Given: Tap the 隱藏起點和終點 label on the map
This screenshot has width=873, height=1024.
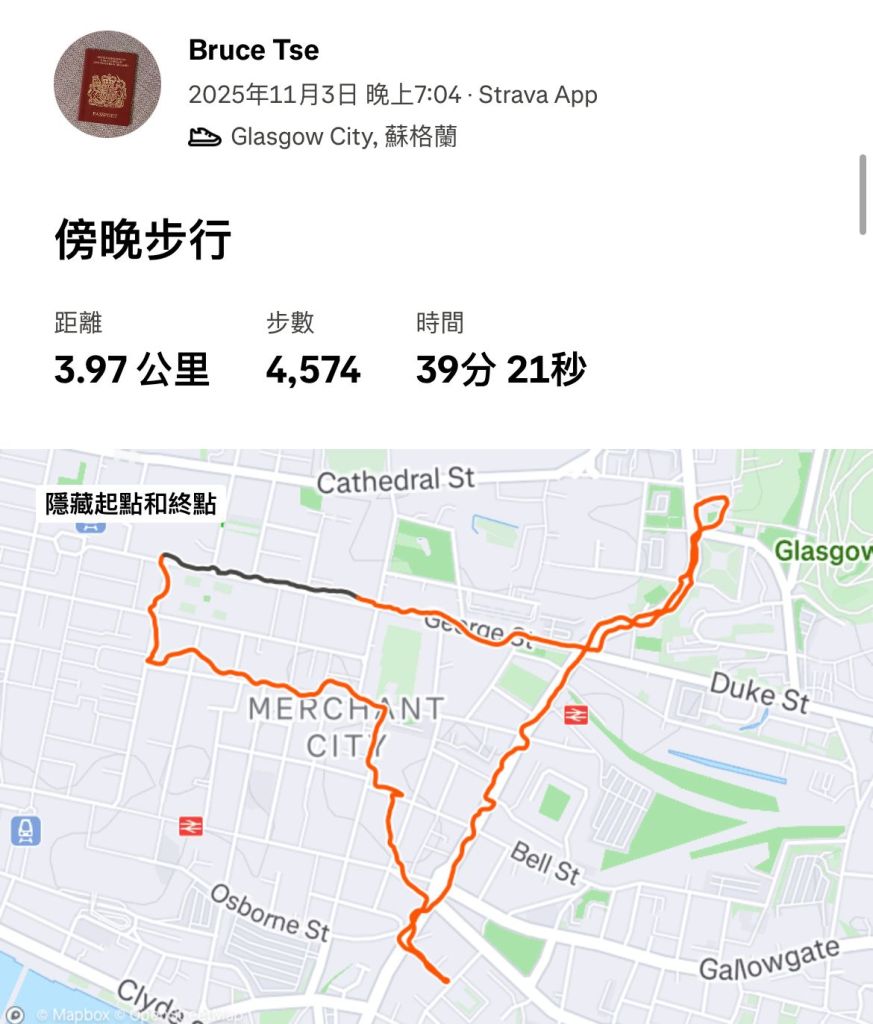Looking at the screenshot, I should [x=131, y=504].
